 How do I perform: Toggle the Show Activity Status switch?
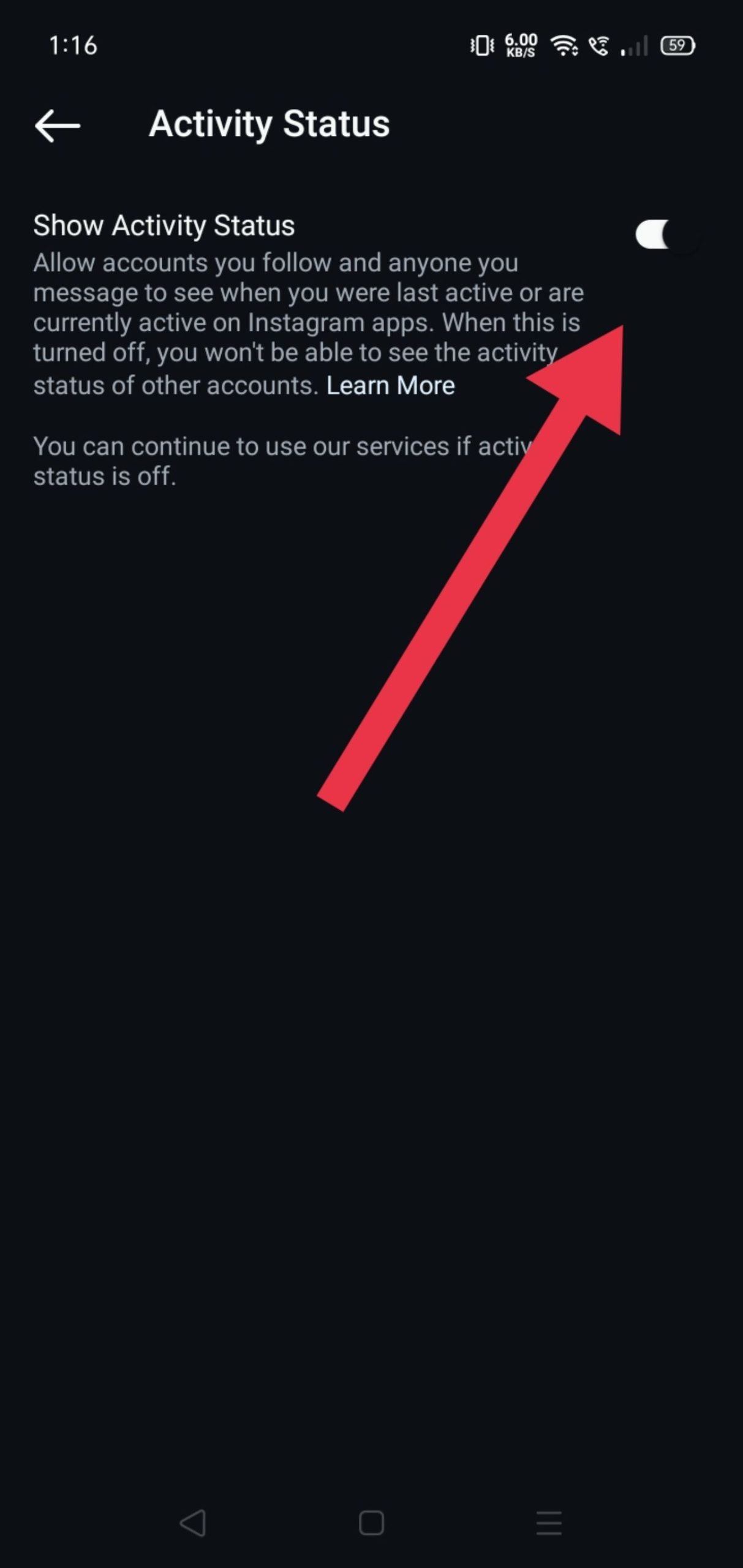[666, 235]
